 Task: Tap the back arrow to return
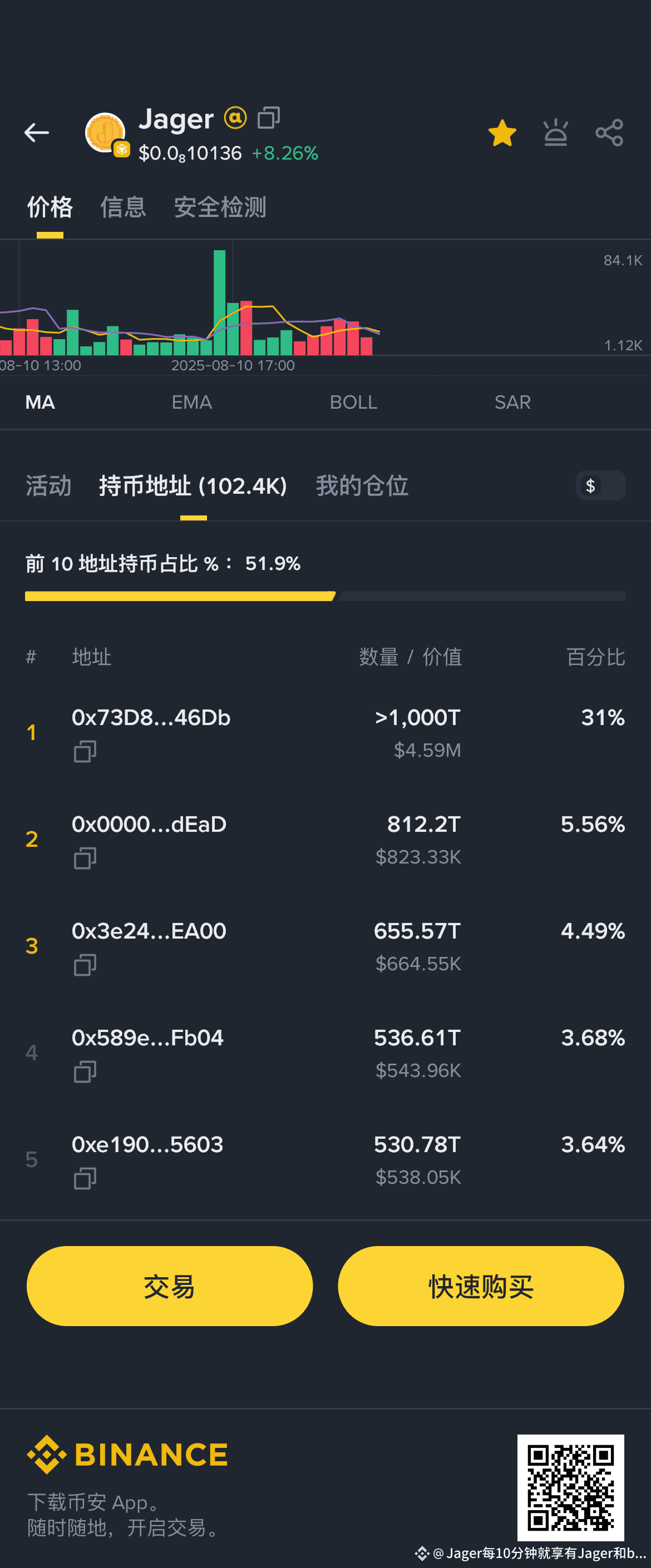coord(36,133)
